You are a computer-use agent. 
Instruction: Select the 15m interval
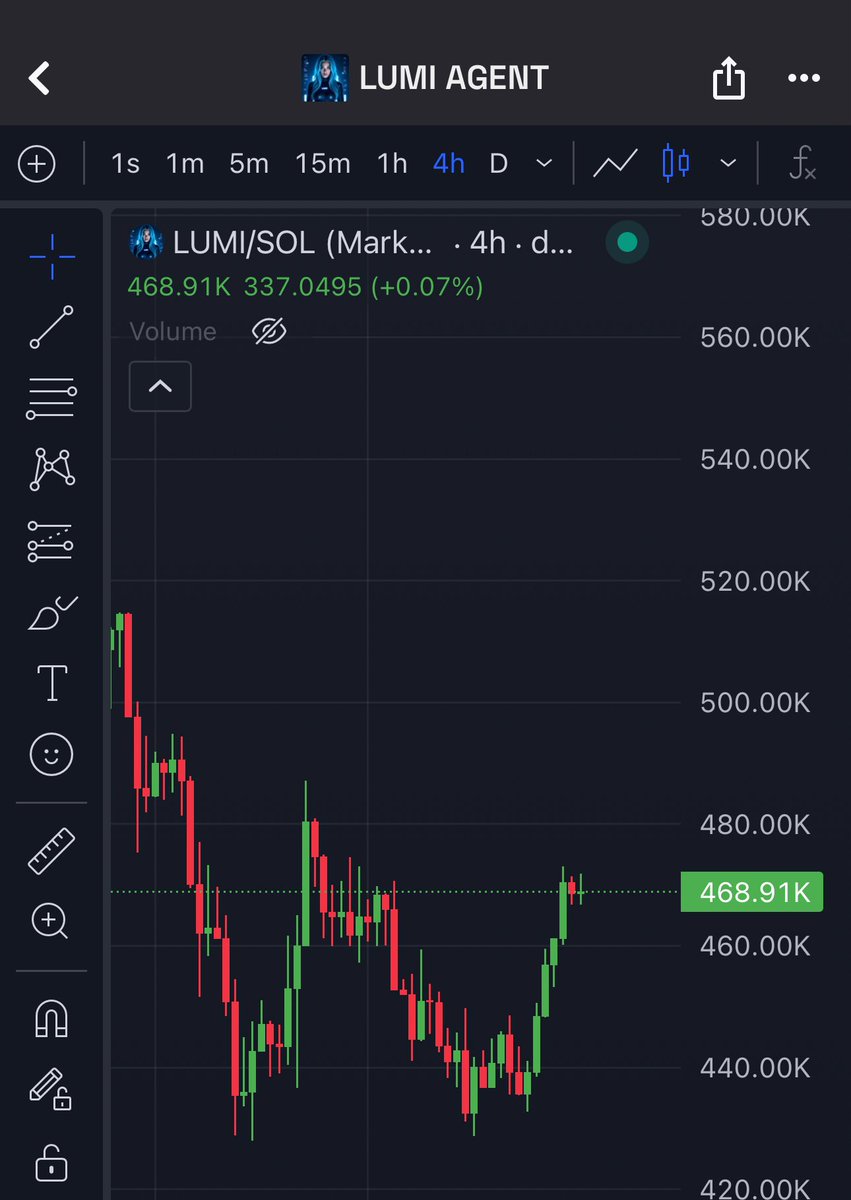click(x=322, y=163)
